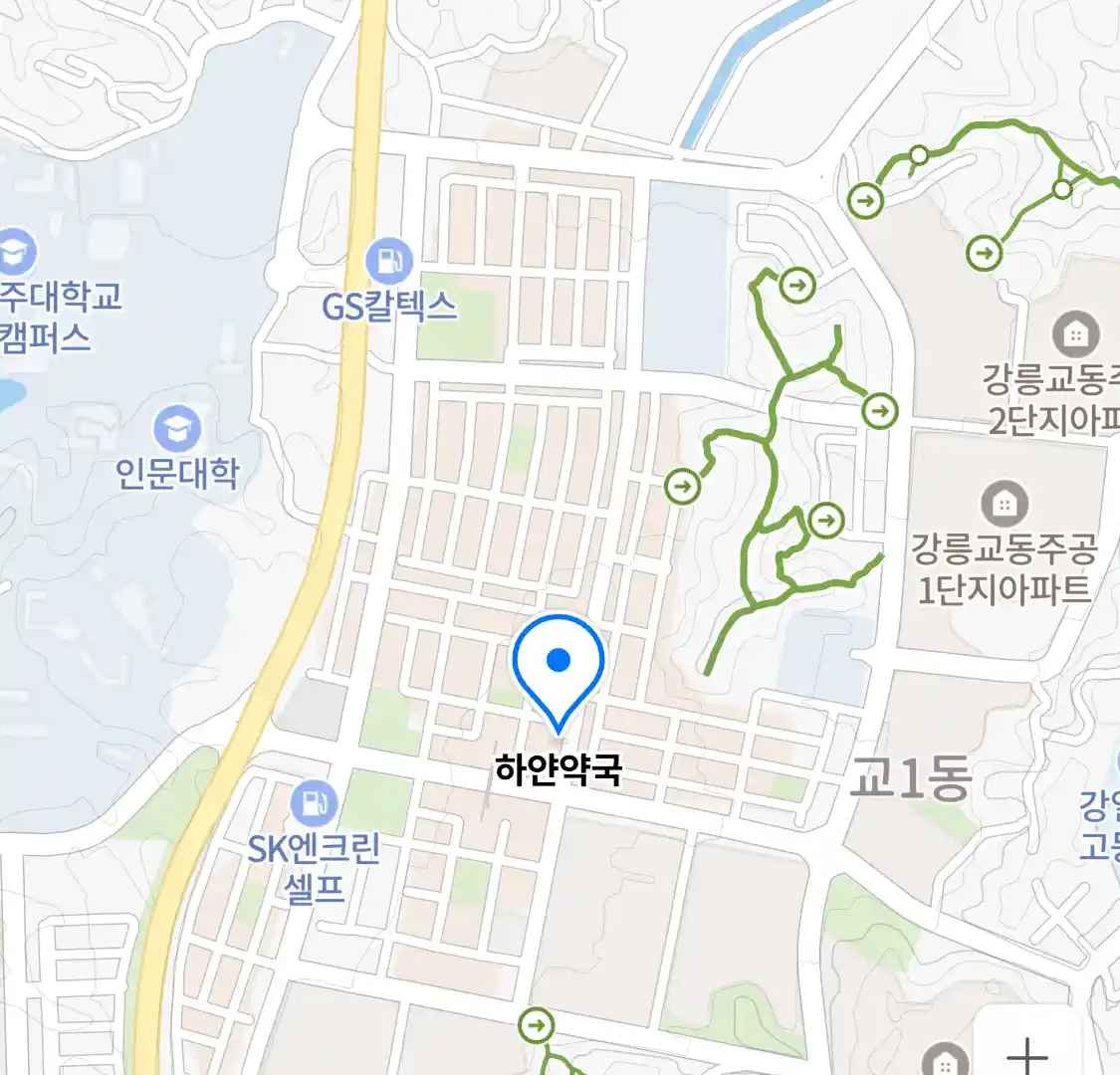Image resolution: width=1120 pixels, height=1075 pixels.
Task: Select the 강릉교동주공 1단지아파트 marker
Action: (1004, 505)
